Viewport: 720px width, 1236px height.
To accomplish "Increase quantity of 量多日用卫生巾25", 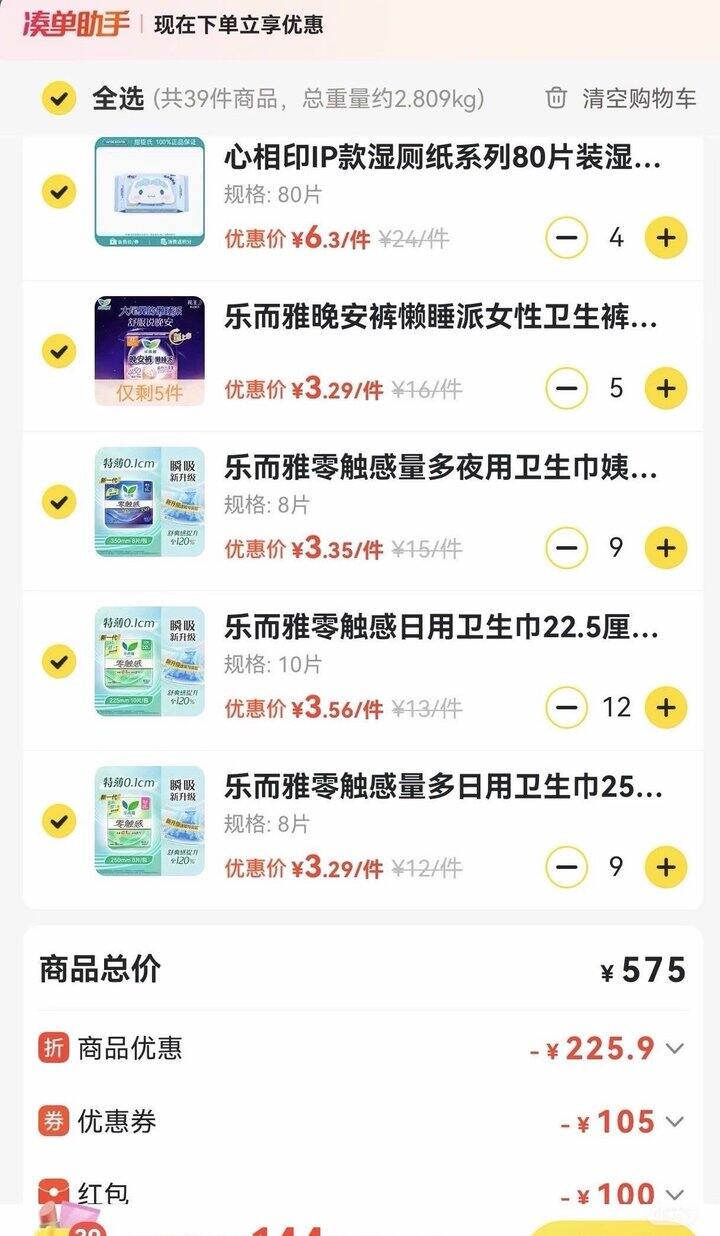I will point(666,867).
